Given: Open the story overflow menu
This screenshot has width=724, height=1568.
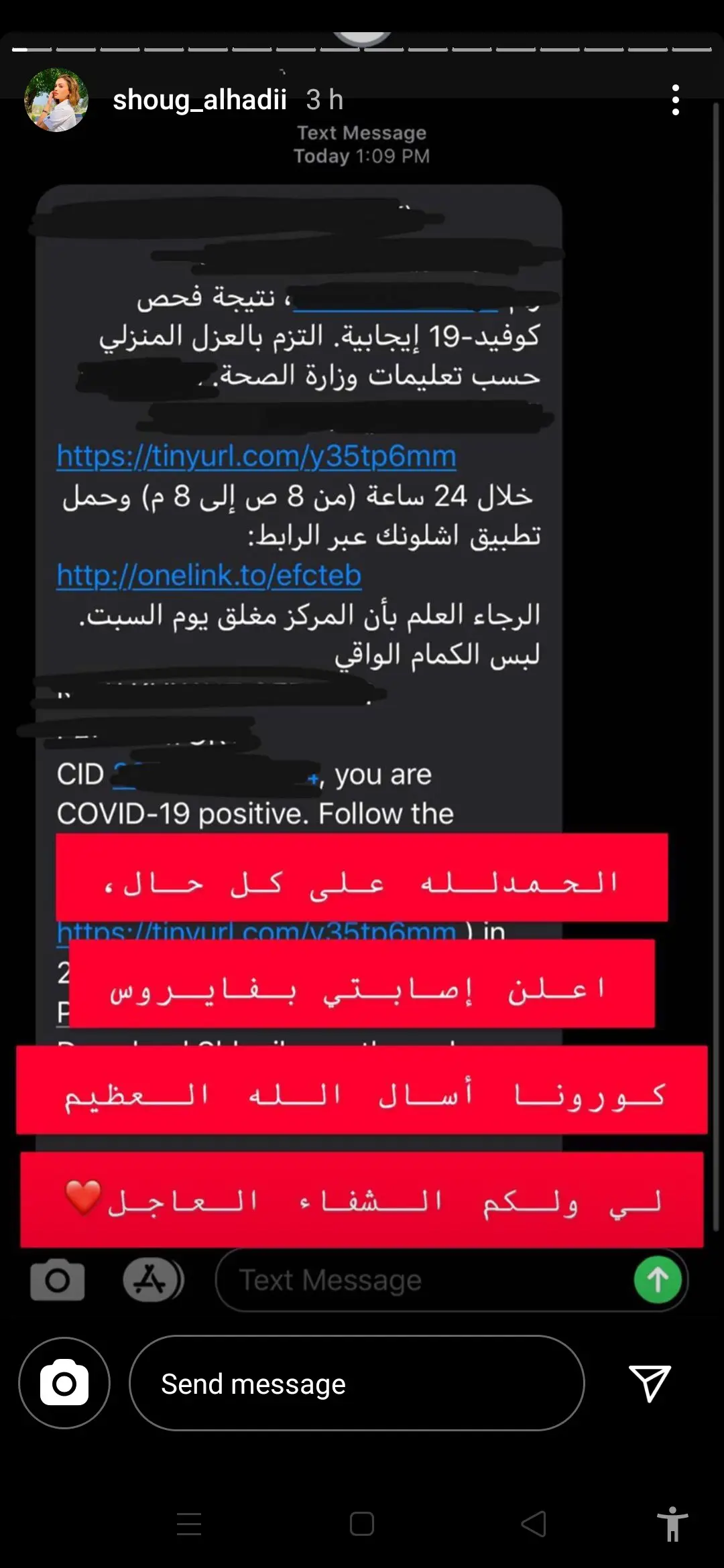Looking at the screenshot, I should coord(675,100).
